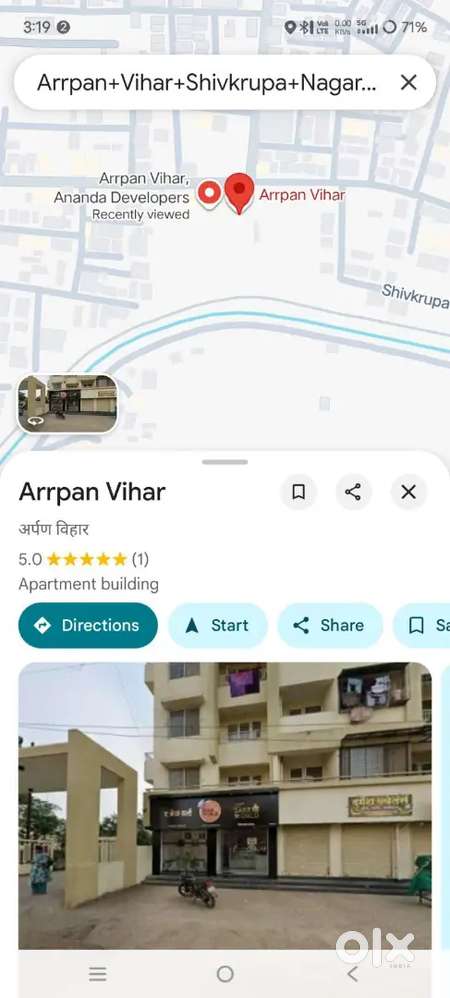The width and height of the screenshot is (450, 998).
Task: Tap the Share chip
Action: pyautogui.click(x=330, y=625)
